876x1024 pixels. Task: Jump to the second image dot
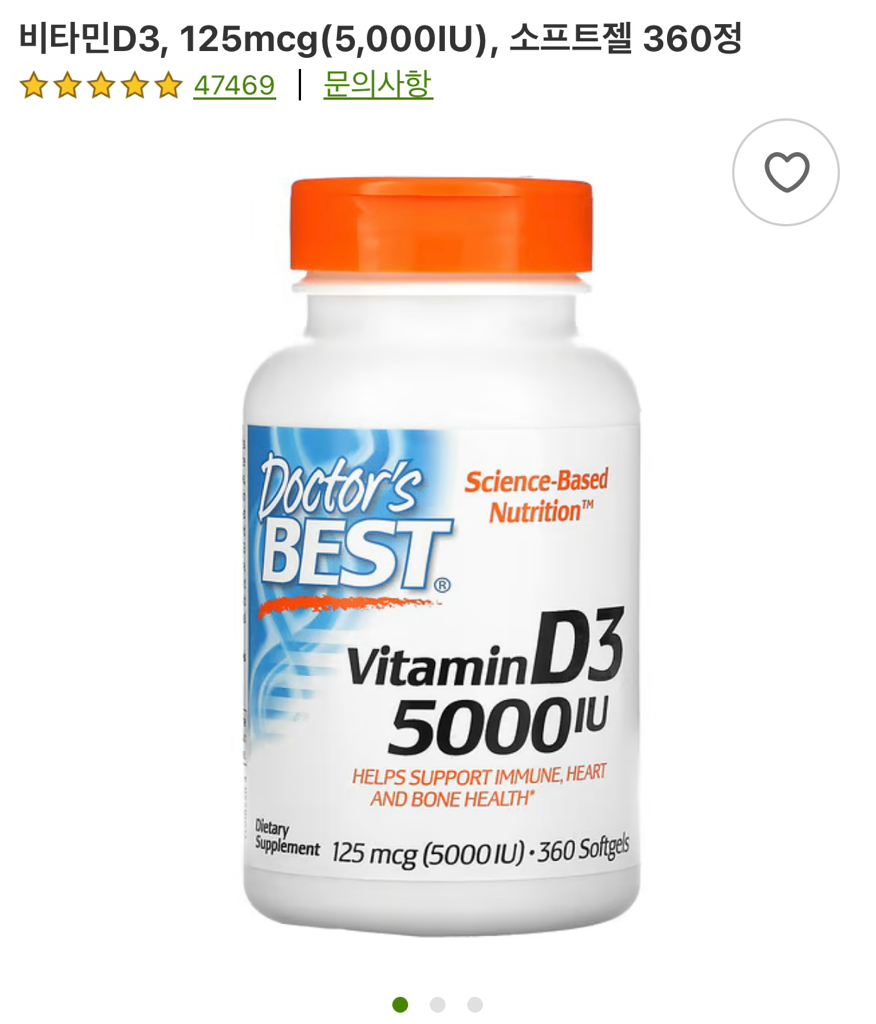click(437, 1005)
